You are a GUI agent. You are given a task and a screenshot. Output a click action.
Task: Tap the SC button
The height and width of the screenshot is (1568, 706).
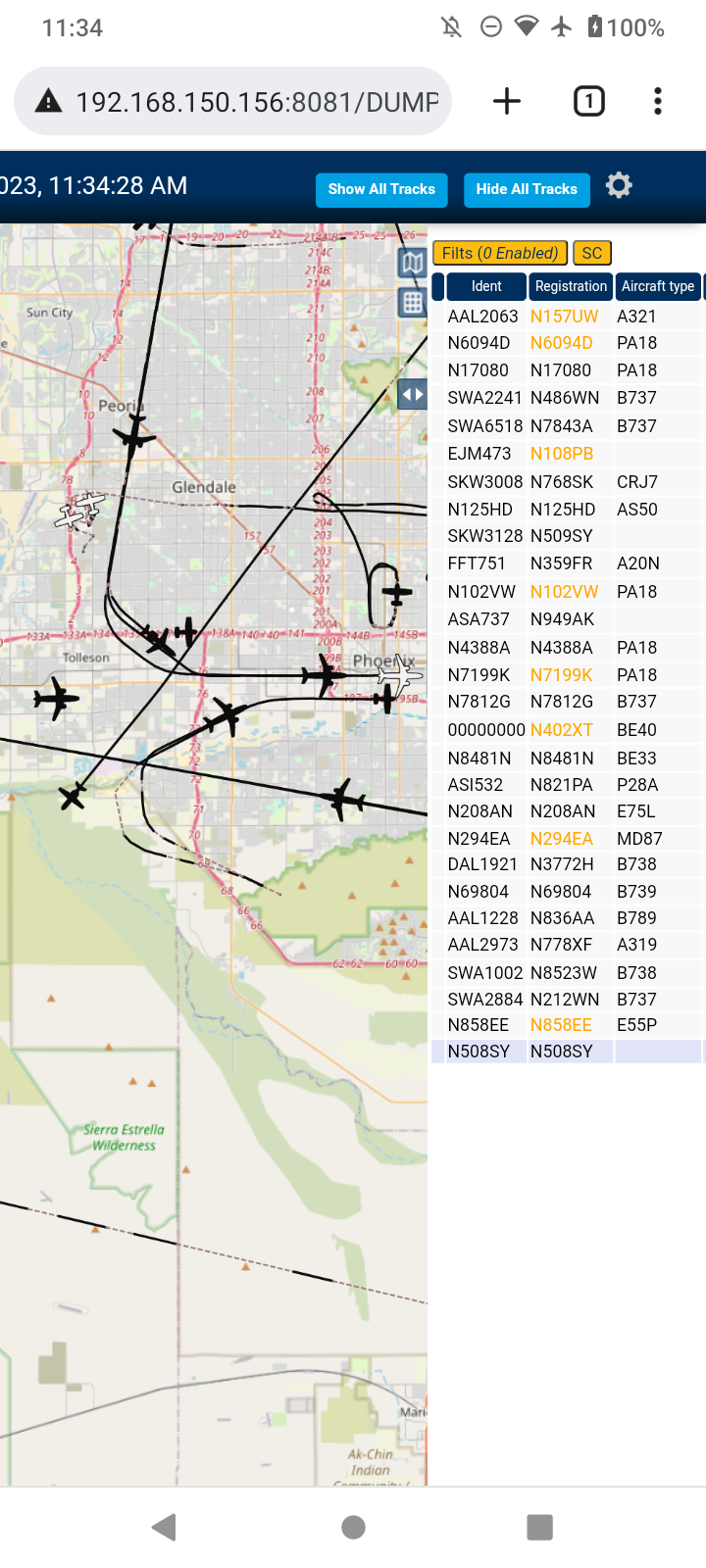[592, 253]
